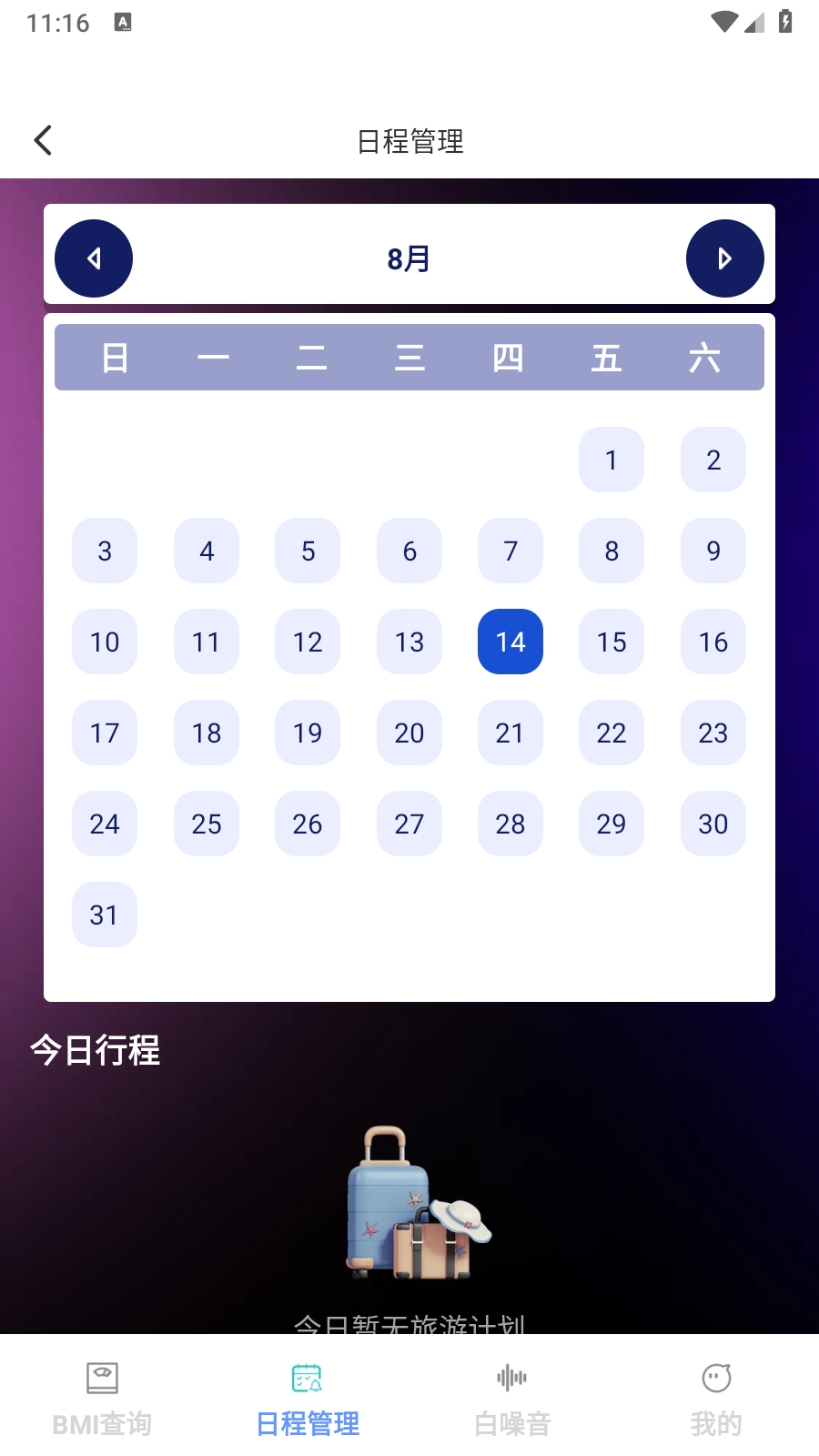Select August 23
This screenshot has width=819, height=1456.
pyautogui.click(x=713, y=733)
